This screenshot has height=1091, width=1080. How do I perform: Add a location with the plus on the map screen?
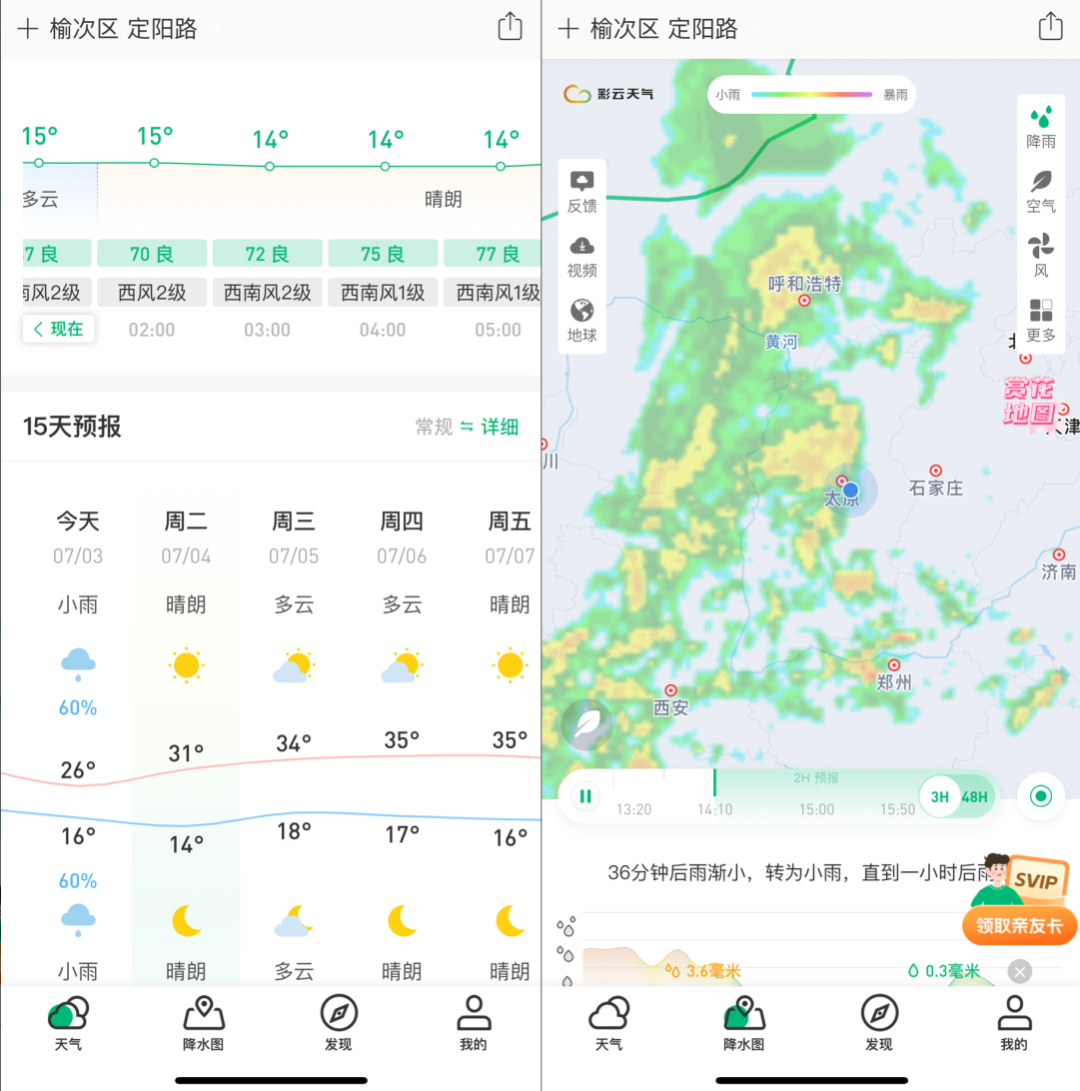[x=568, y=28]
